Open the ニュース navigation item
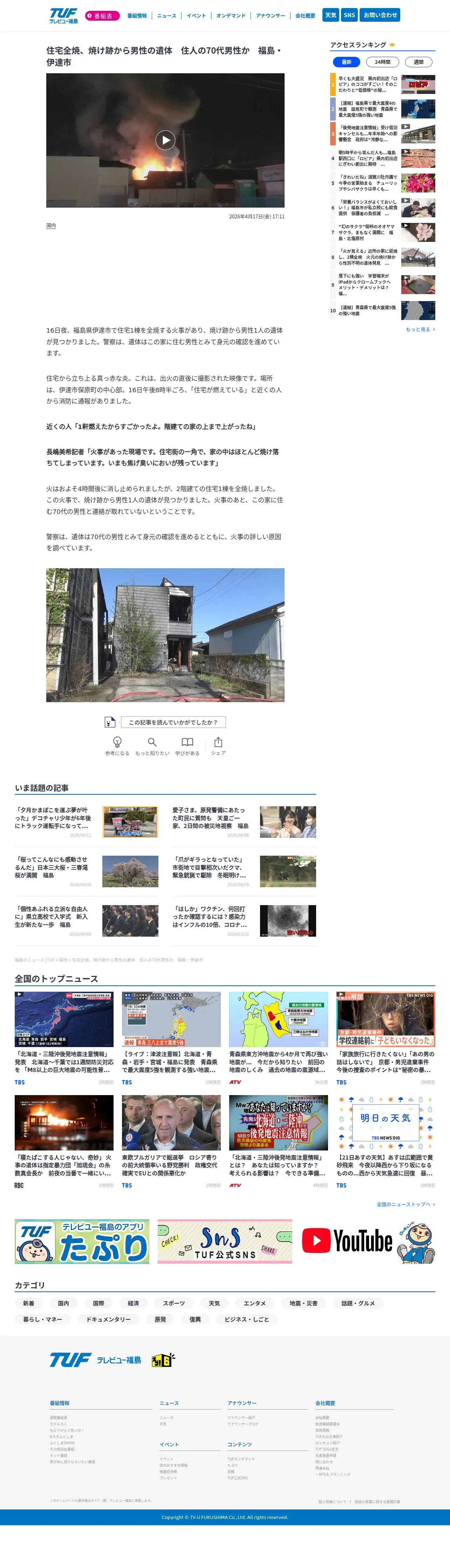Screen dimensions: 450x1568 click(x=166, y=16)
